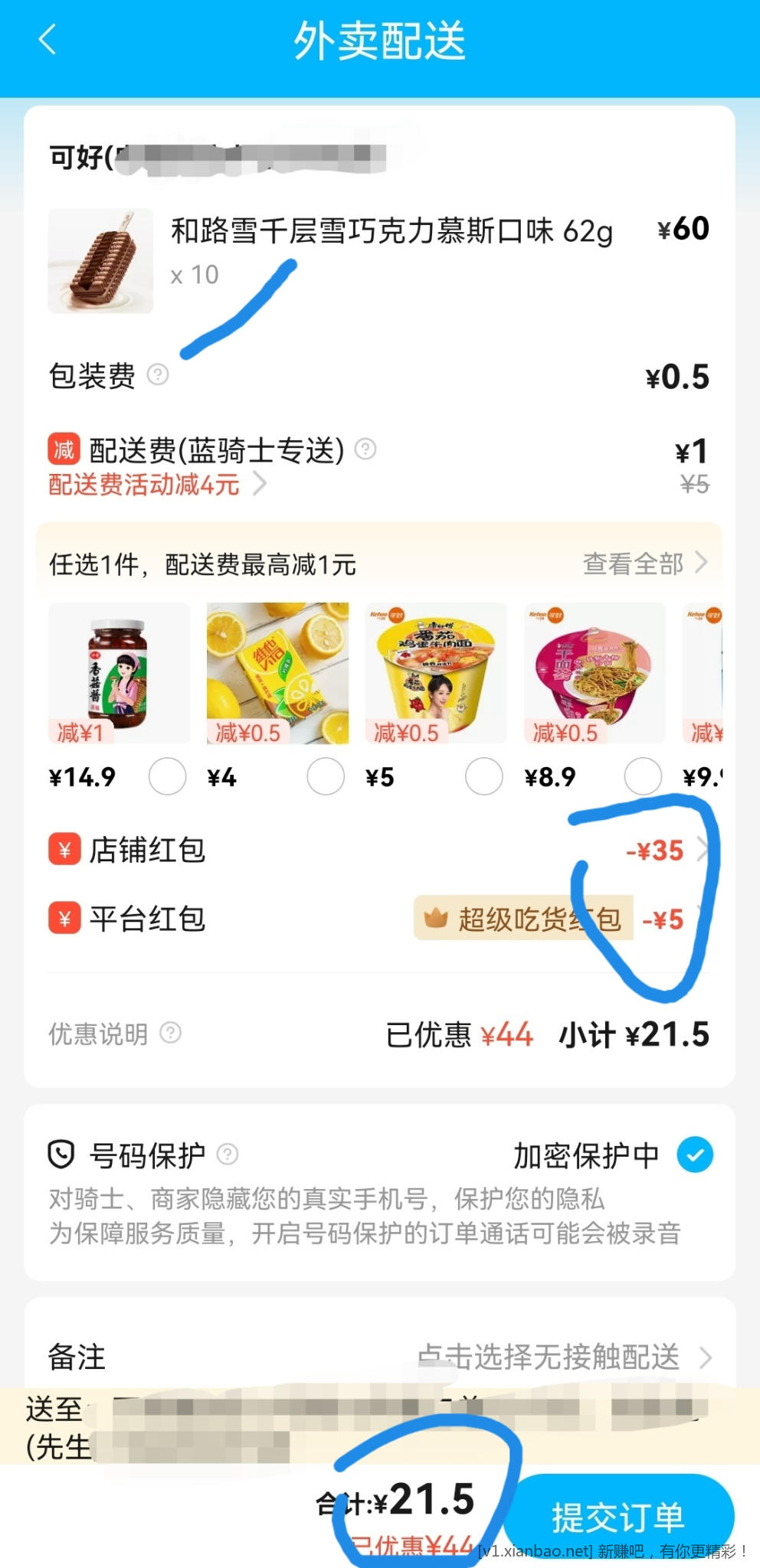Screen dimensions: 760x1568
Task: Toggle 号码保护 encryption checkbox
Action: click(695, 1155)
